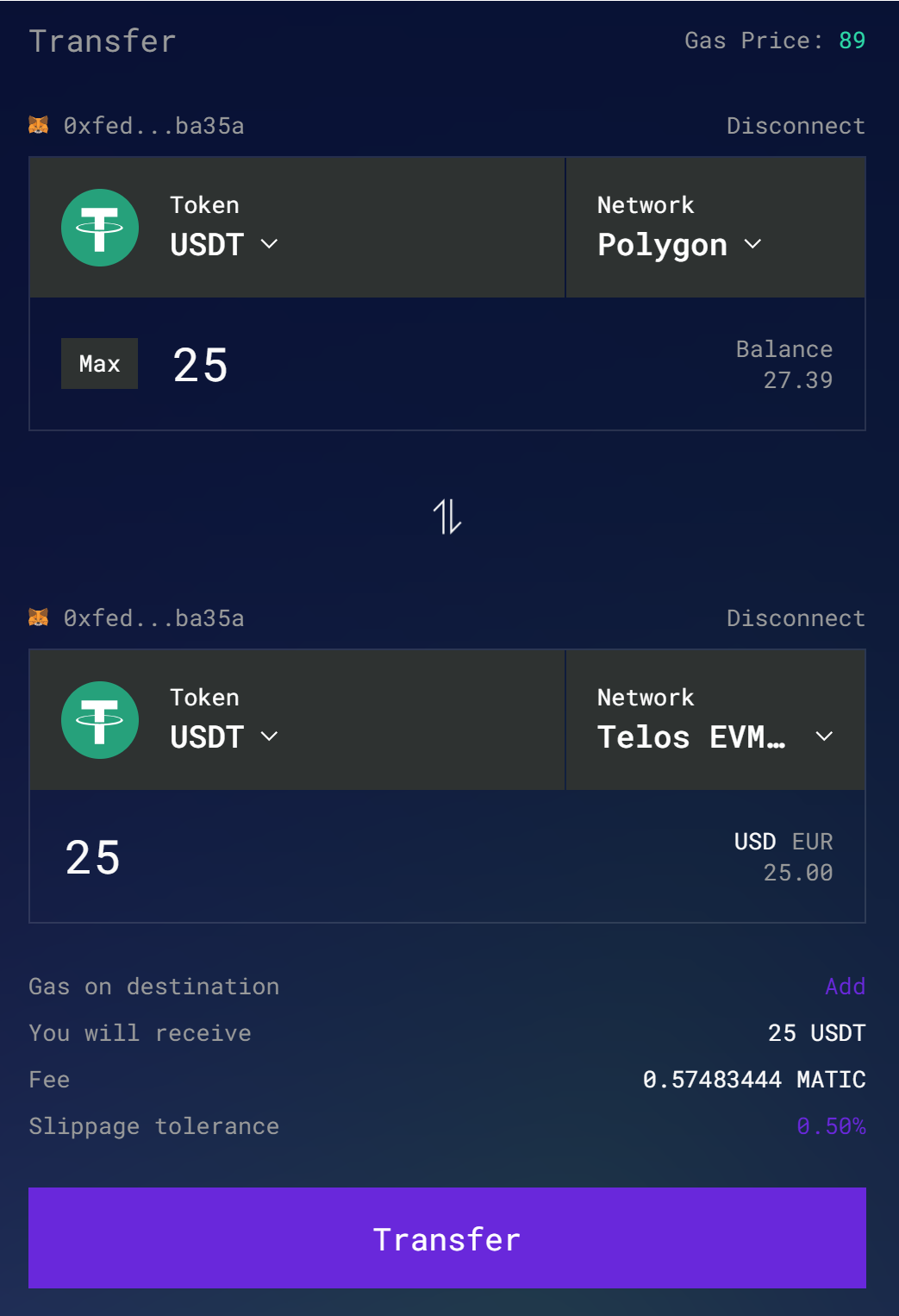Disconnect the destination wallet above Telos
Screen dimensions: 899x1316
795,618
